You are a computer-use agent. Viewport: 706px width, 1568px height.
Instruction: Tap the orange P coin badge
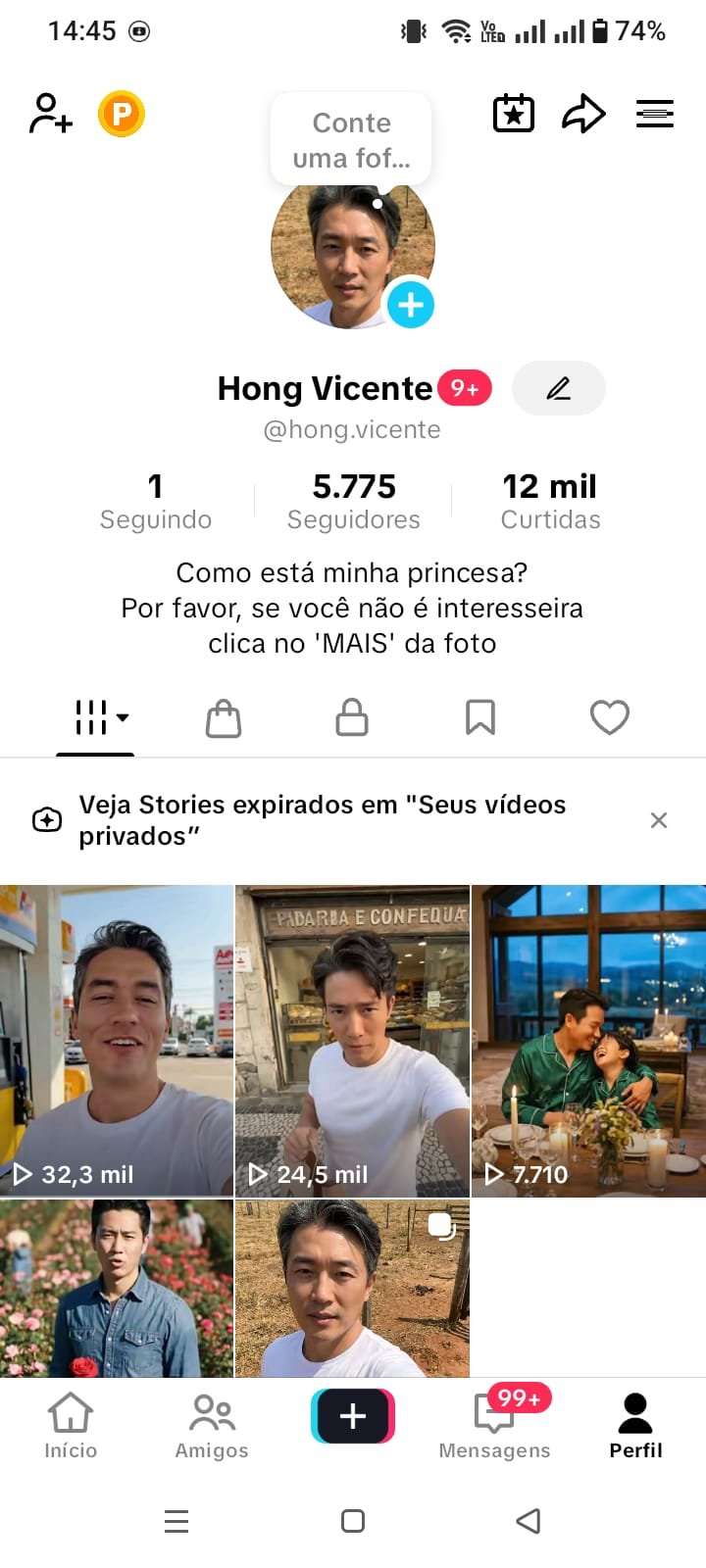pyautogui.click(x=122, y=114)
